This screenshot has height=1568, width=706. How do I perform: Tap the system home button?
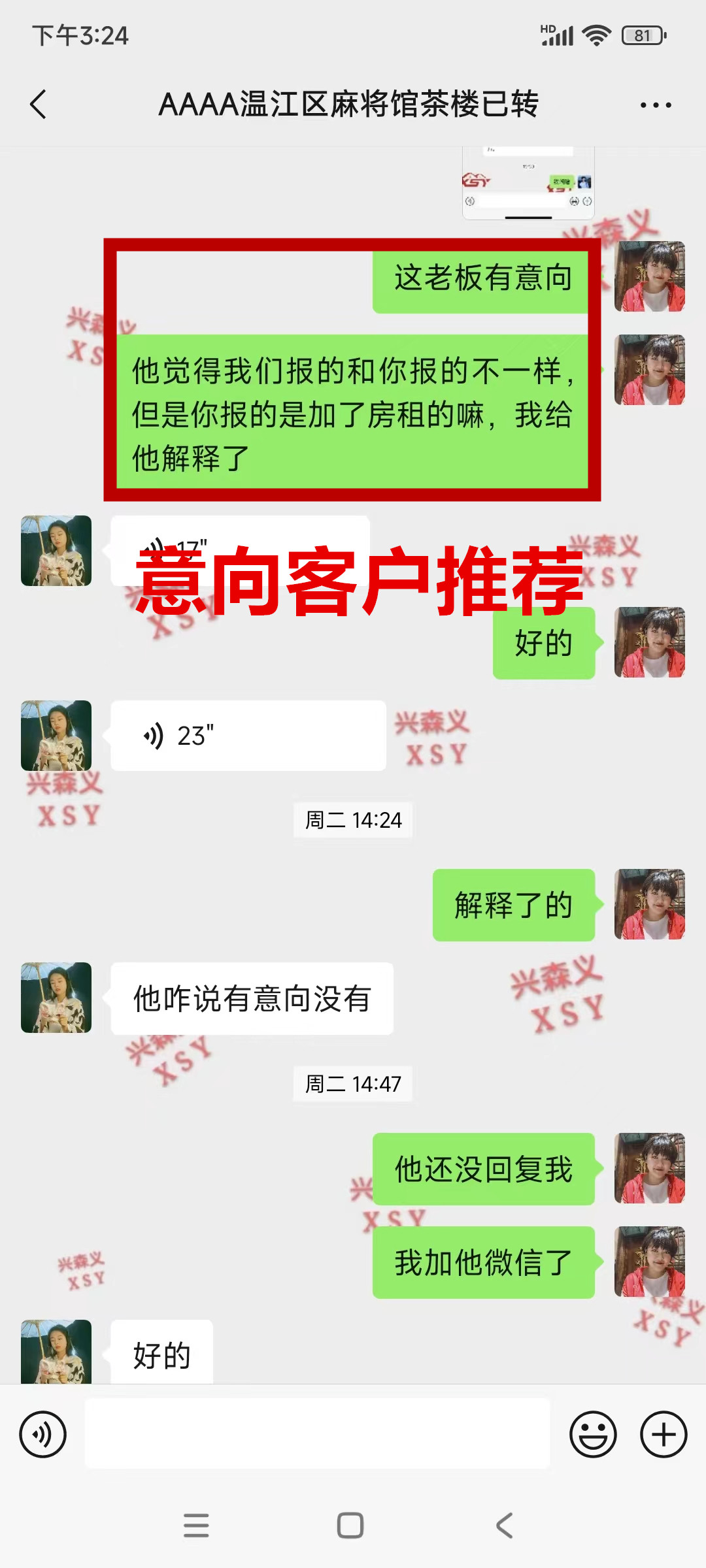pos(350,1526)
